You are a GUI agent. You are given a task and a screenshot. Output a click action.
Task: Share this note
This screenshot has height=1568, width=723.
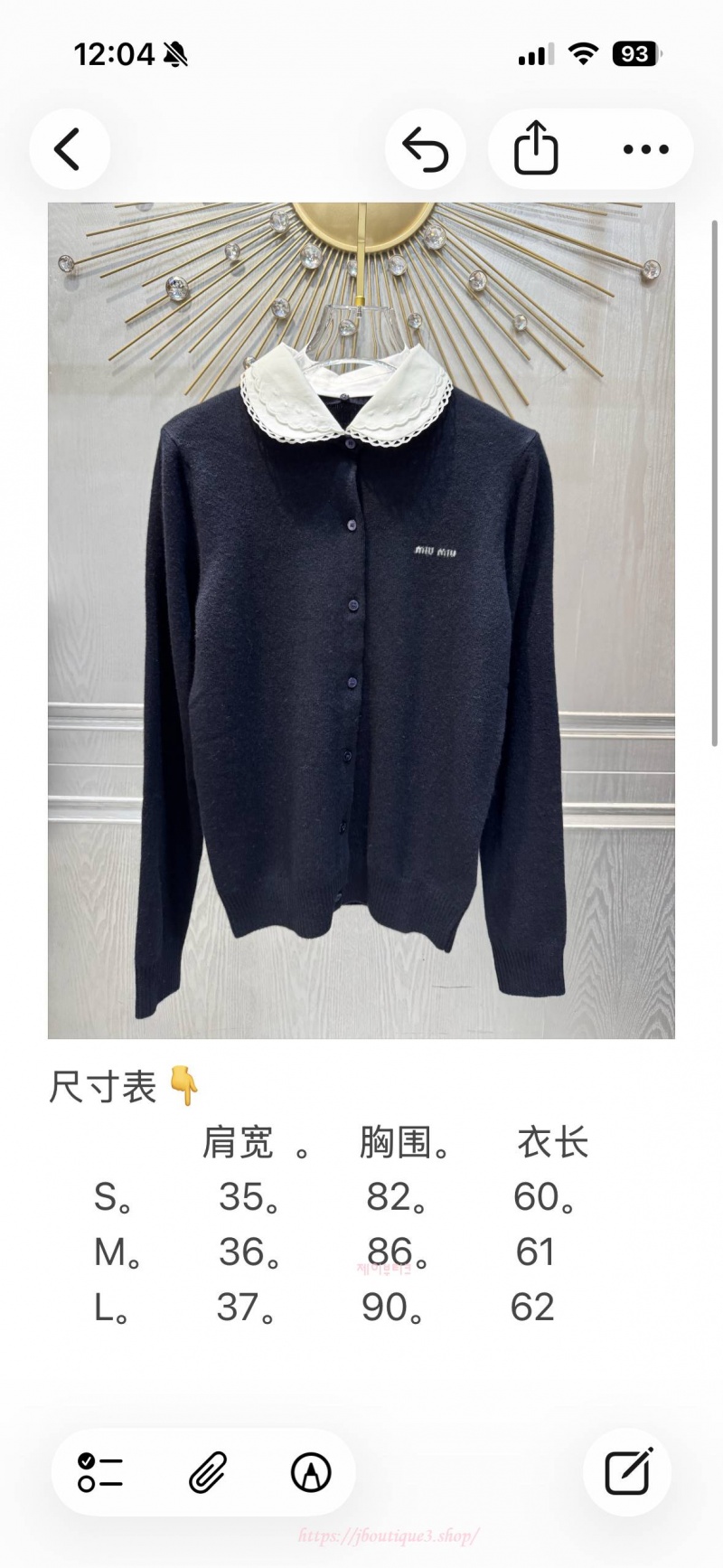tap(536, 148)
